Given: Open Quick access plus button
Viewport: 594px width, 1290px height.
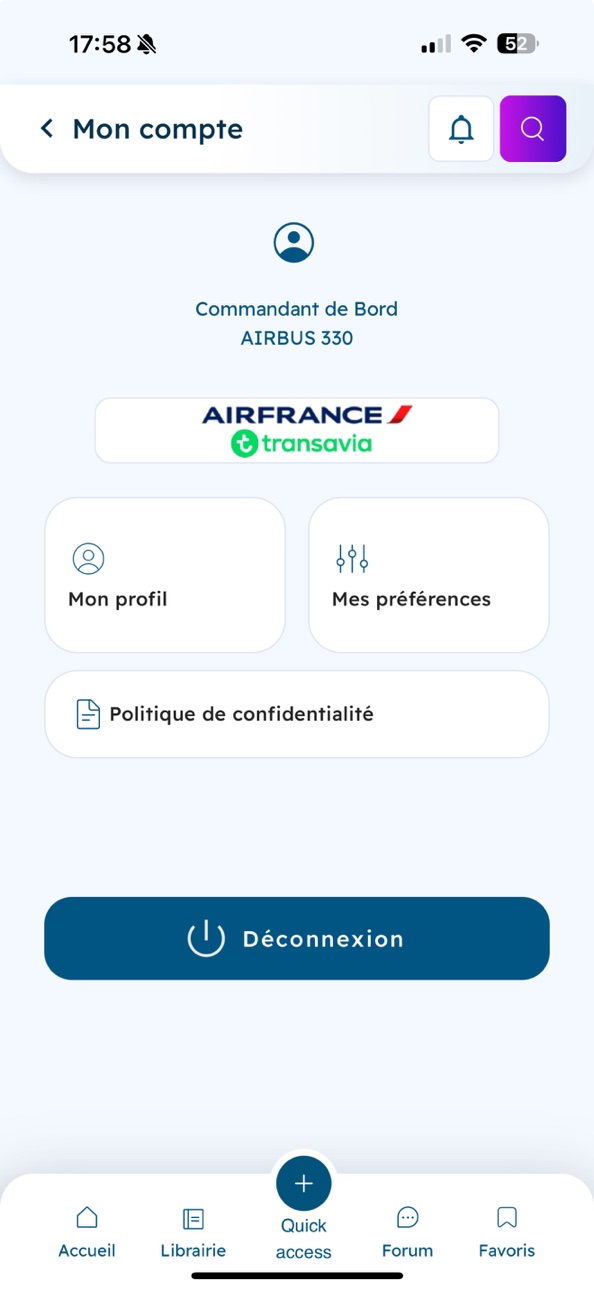Looking at the screenshot, I should point(304,1184).
